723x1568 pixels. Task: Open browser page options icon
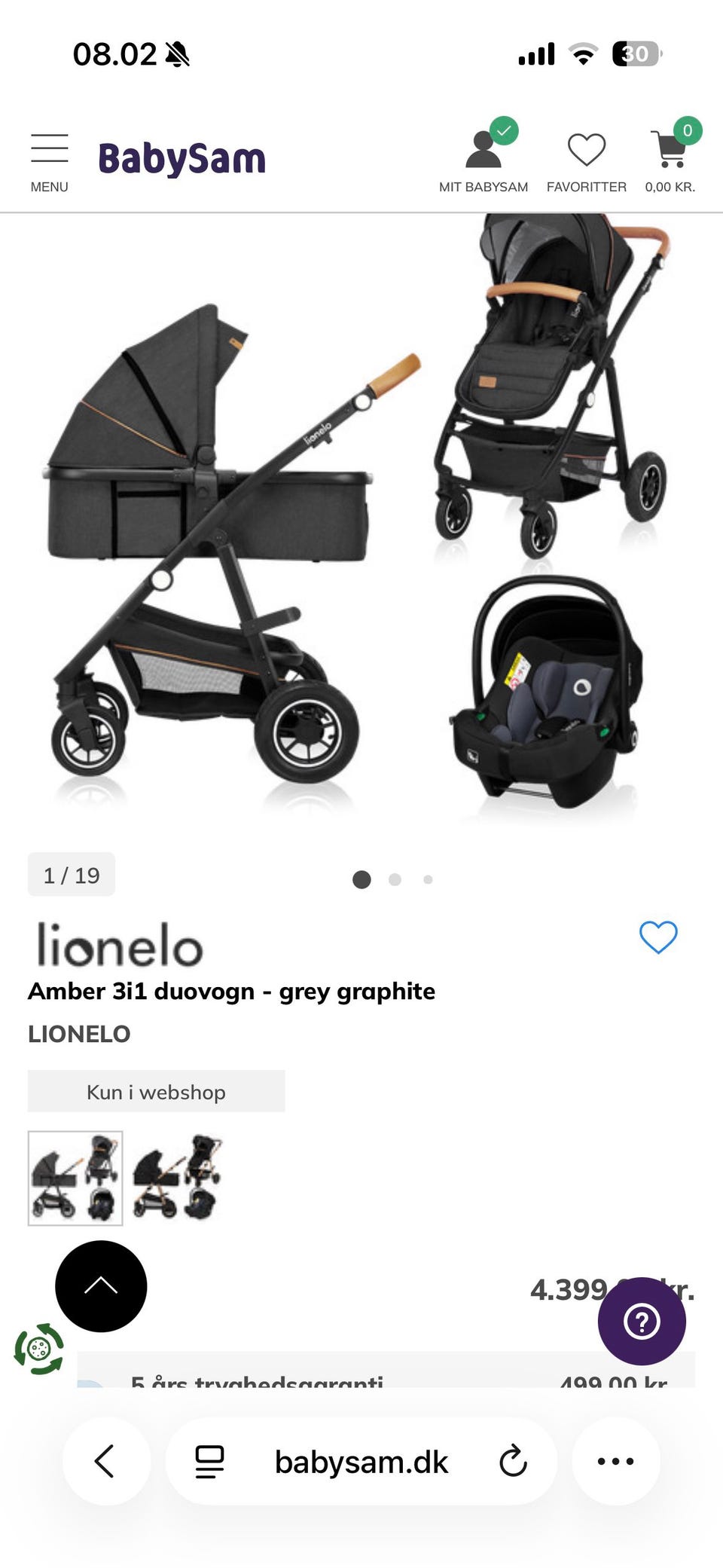209,1462
